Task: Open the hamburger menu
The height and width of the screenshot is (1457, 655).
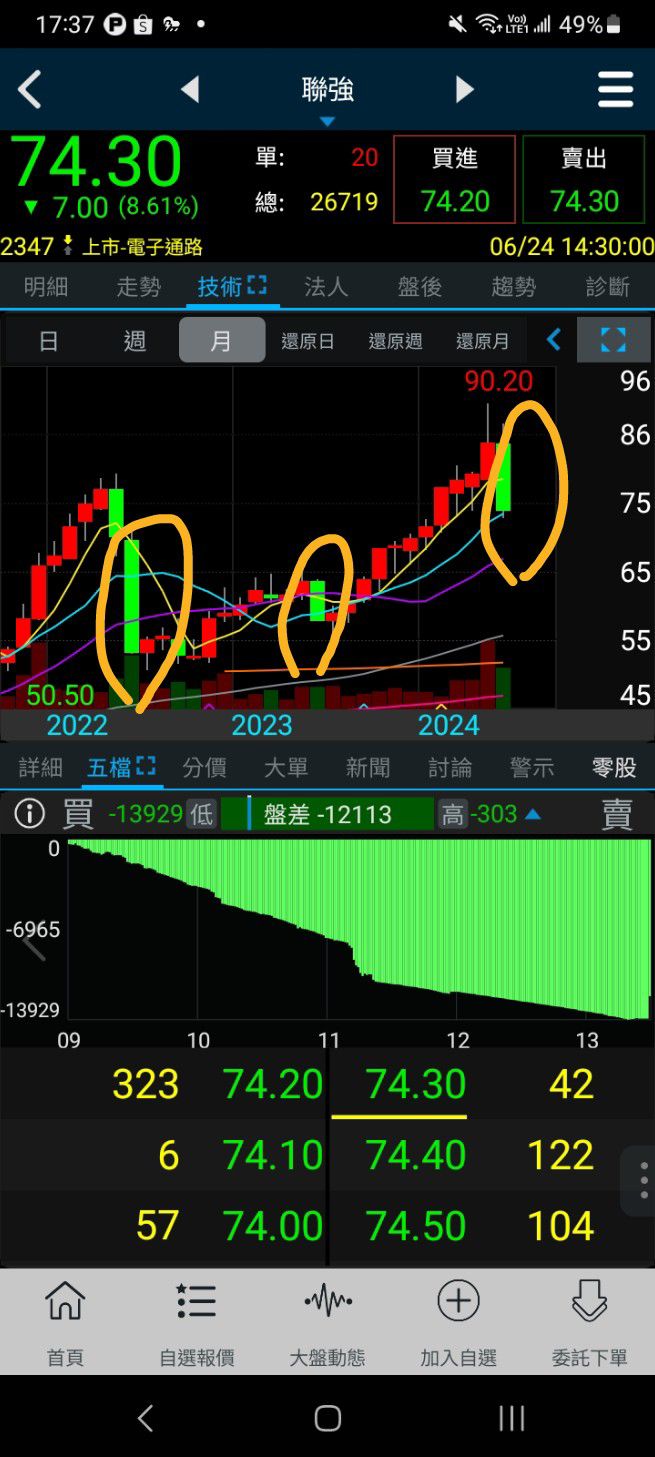Action: 615,90
